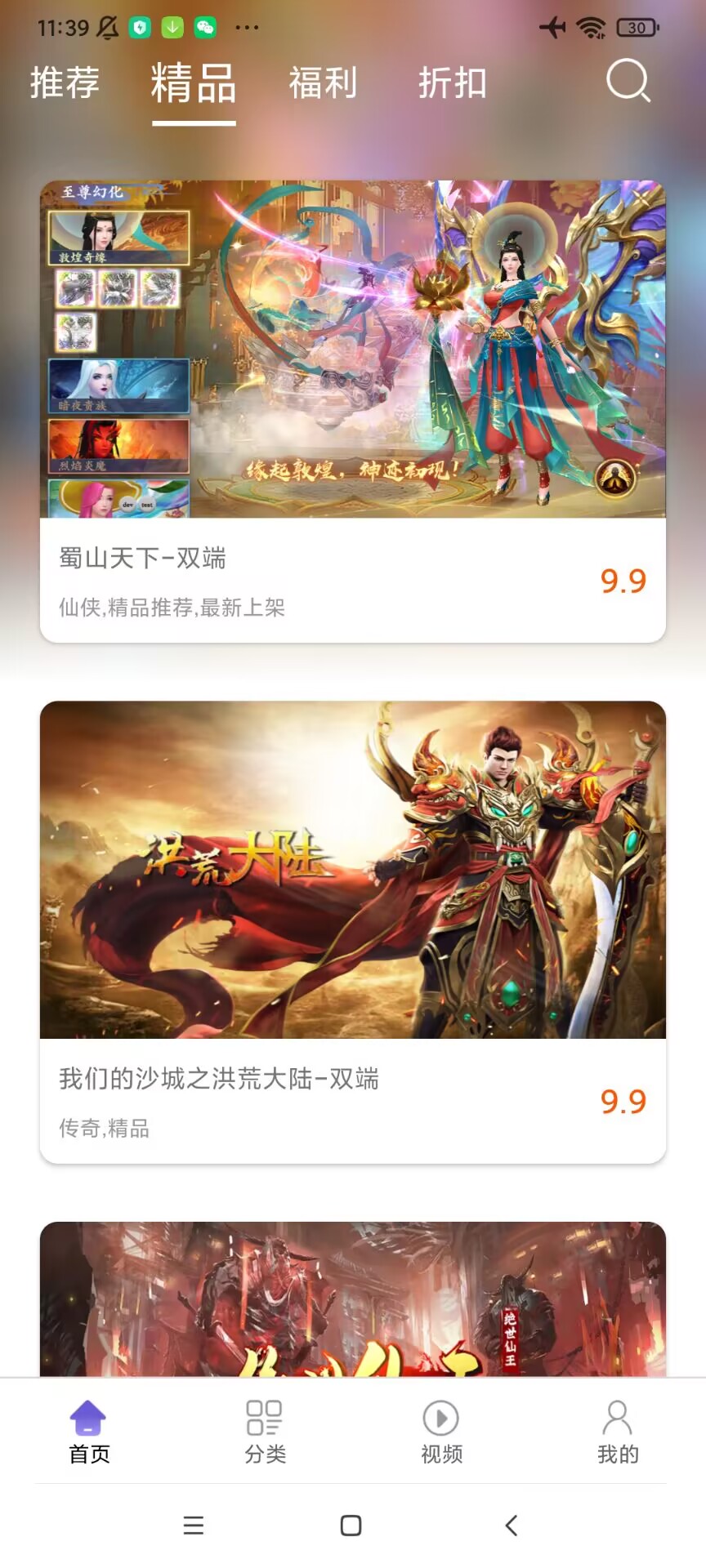The image size is (706, 1568).
Task: Tap the system home button
Action: click(x=351, y=1525)
